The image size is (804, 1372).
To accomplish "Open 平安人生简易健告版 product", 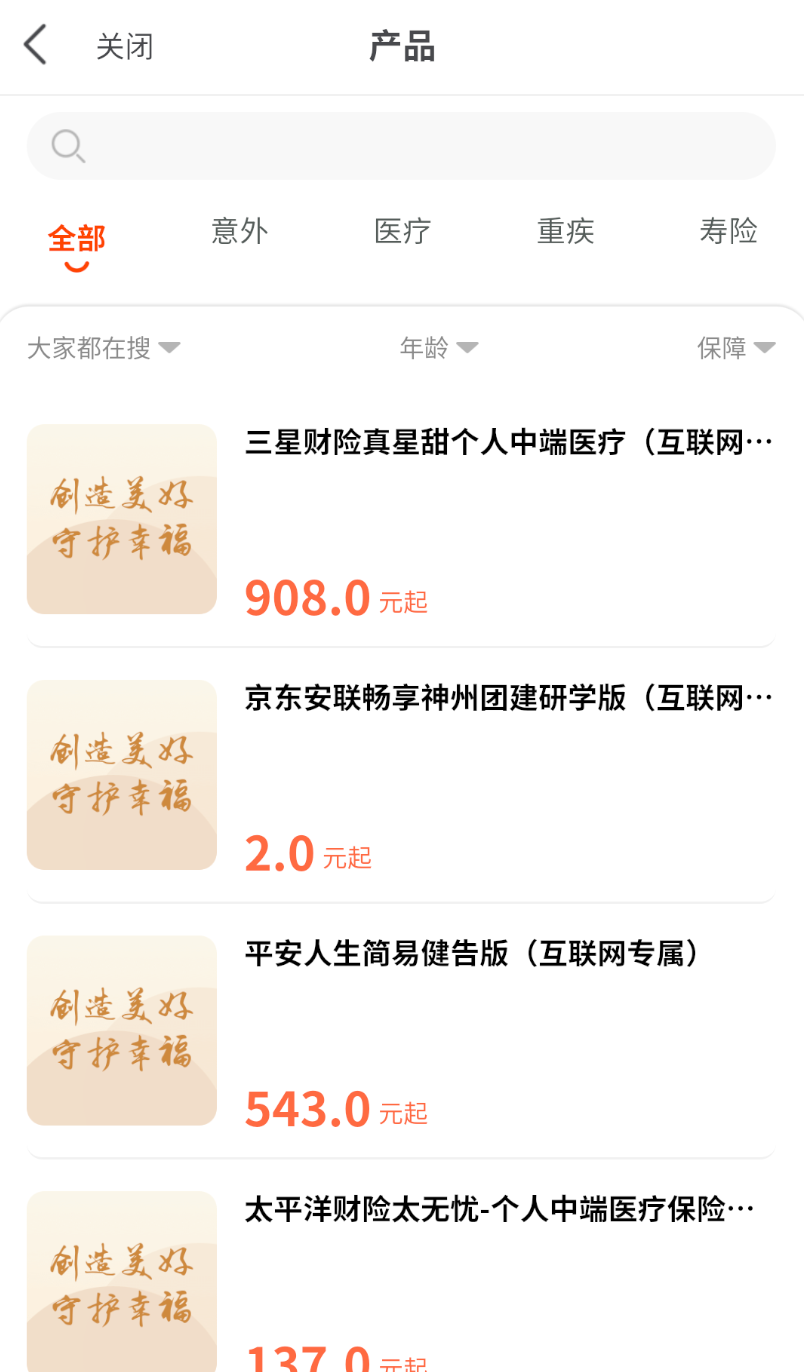I will tap(470, 954).
